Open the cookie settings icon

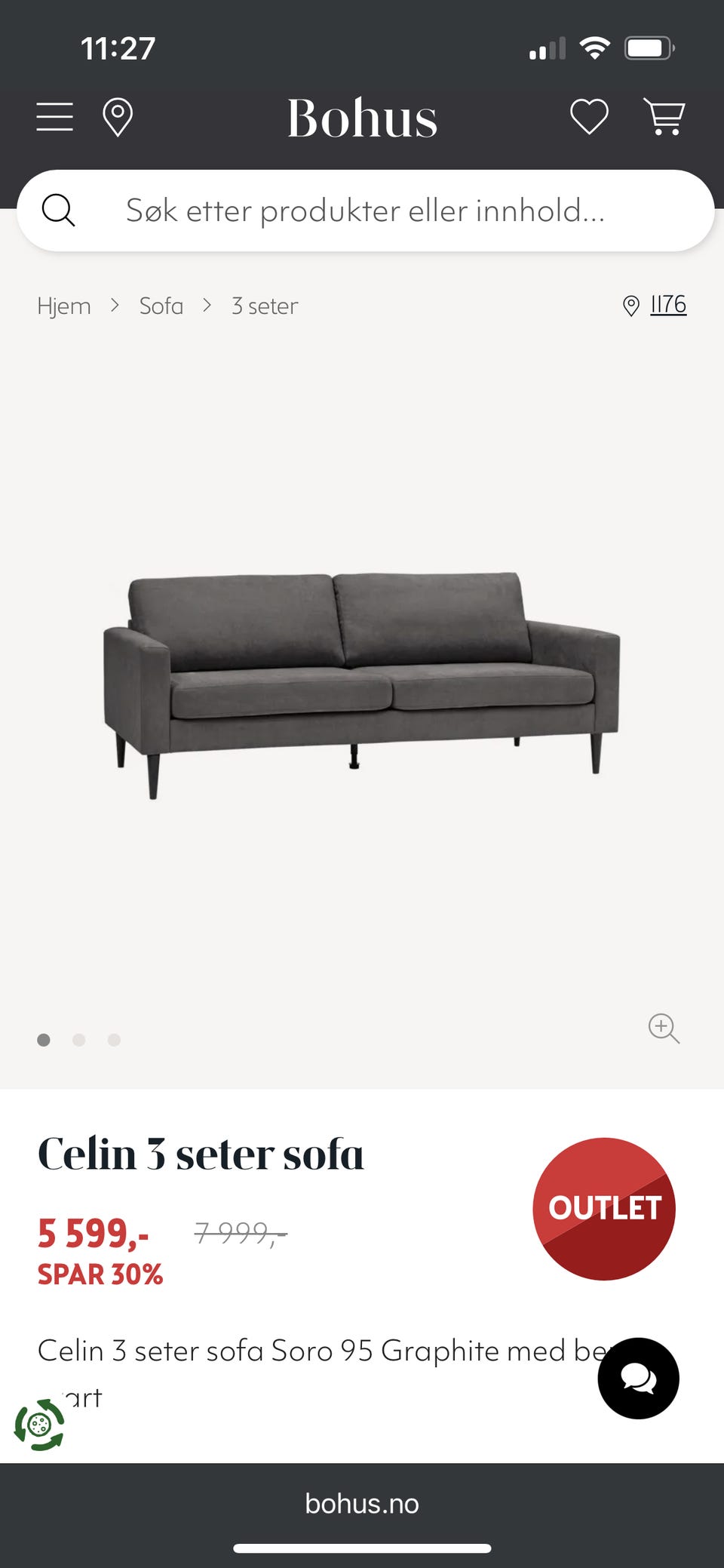[39, 1425]
